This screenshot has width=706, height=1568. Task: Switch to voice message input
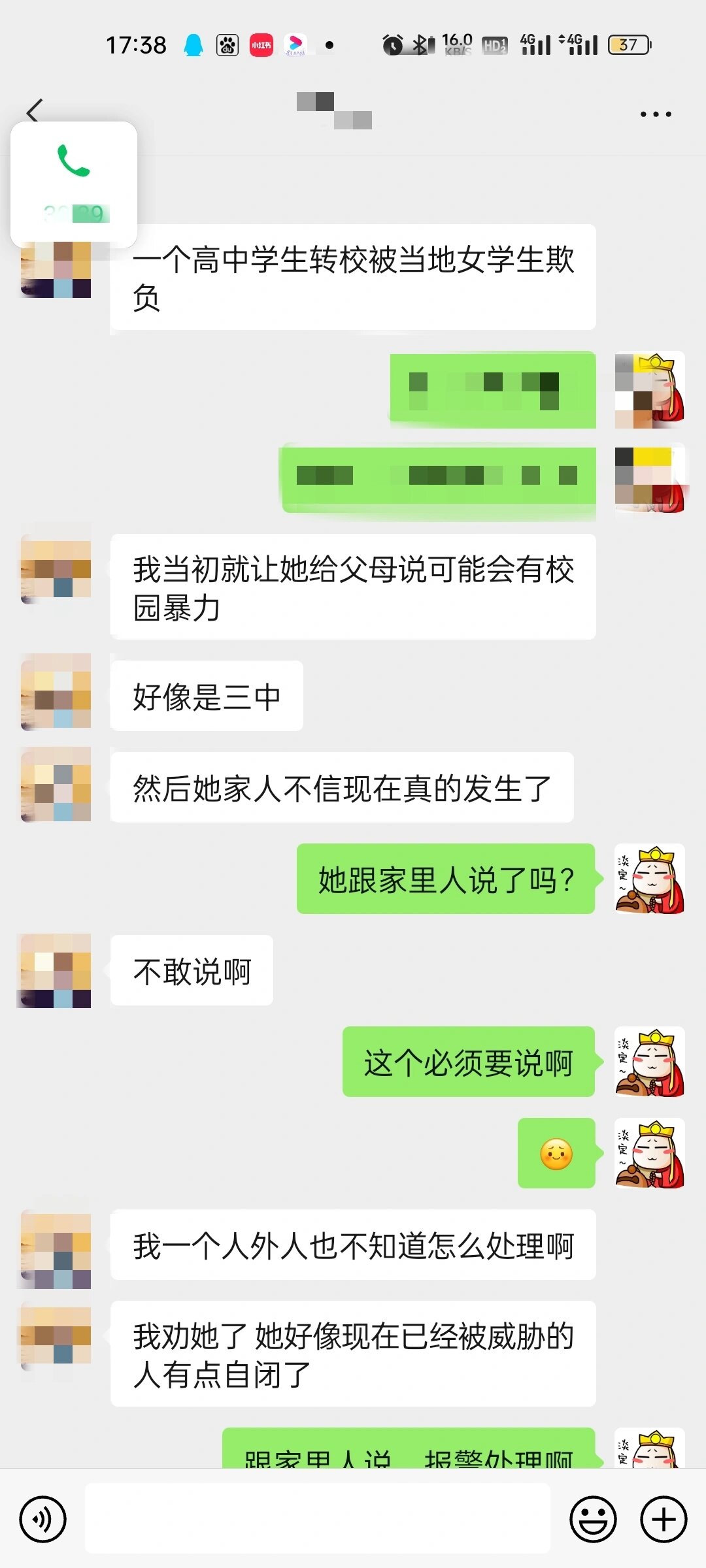[x=43, y=1519]
